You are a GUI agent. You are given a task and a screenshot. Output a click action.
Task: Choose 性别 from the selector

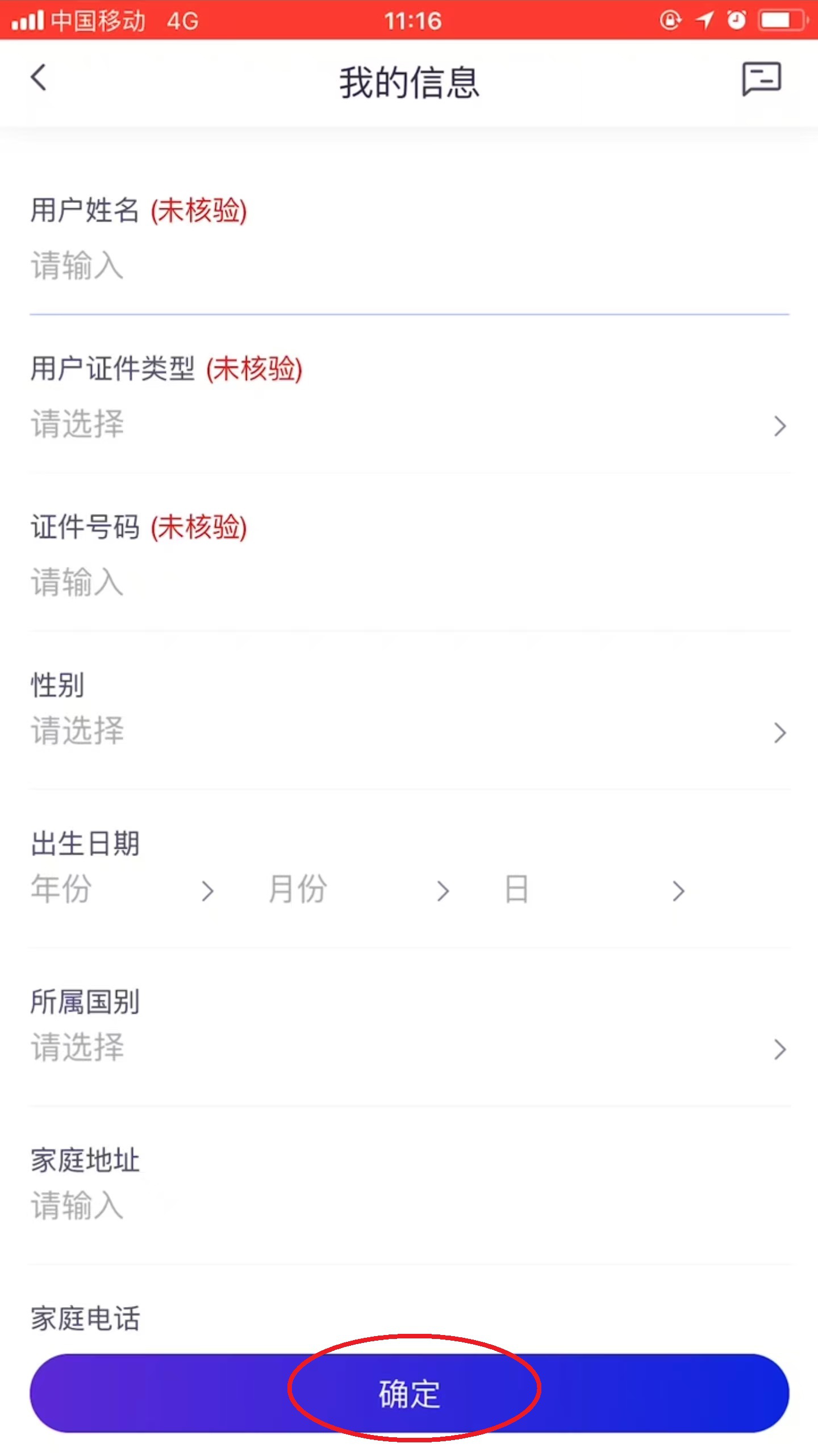409,731
